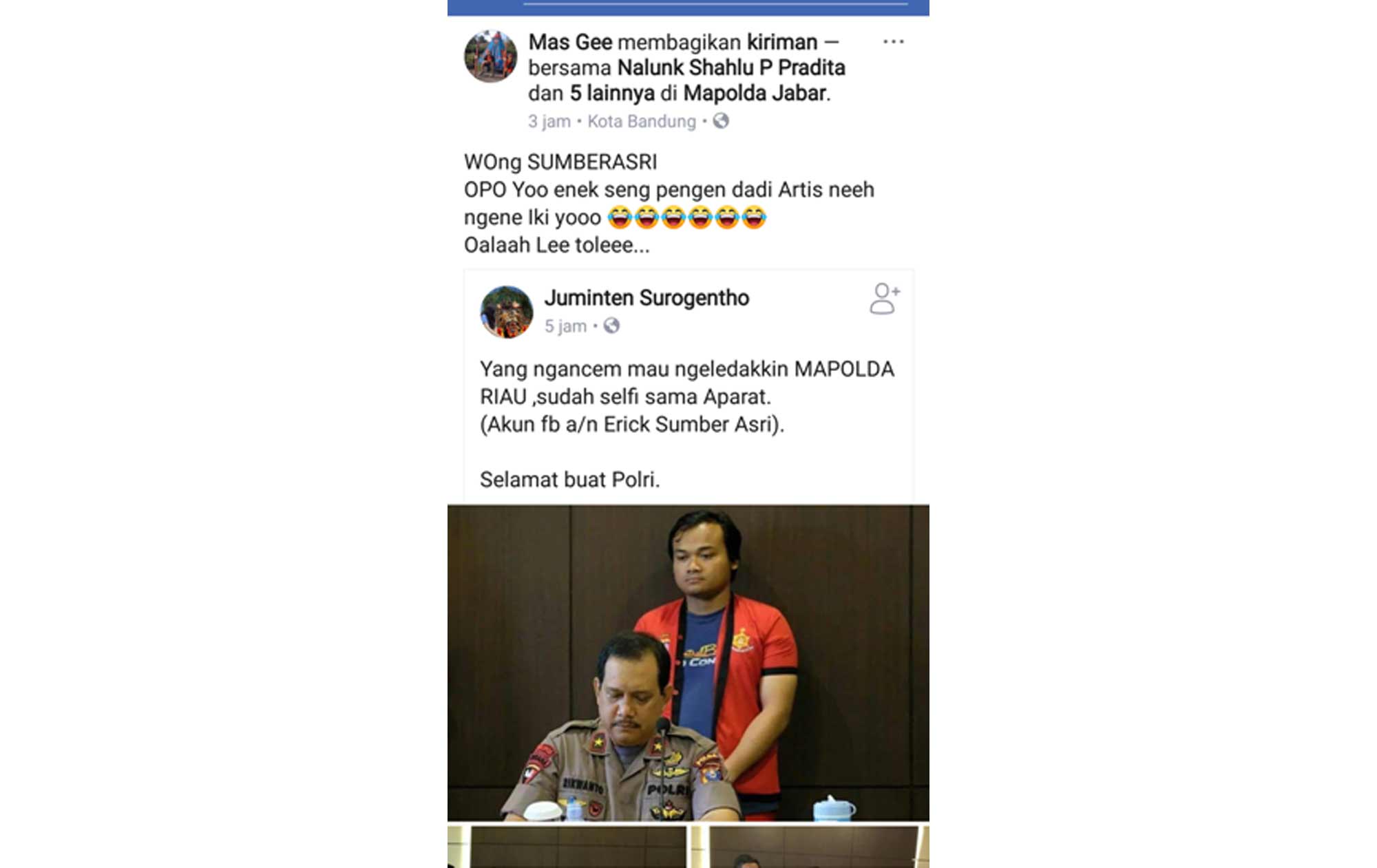Open the large shared photo
The width and height of the screenshot is (1377, 868).
688,662
